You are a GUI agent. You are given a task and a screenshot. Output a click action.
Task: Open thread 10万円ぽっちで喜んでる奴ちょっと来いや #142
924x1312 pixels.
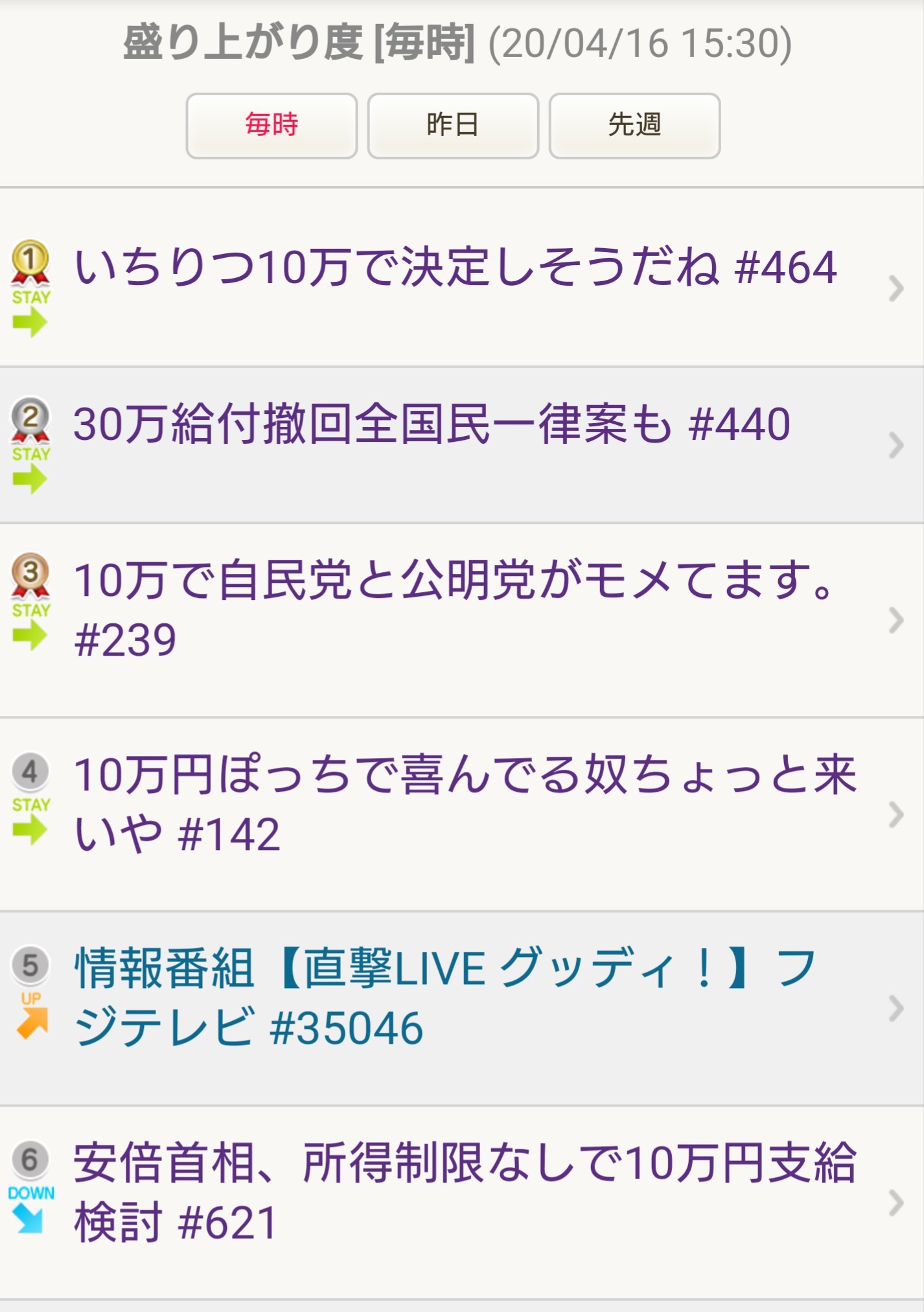(464, 803)
